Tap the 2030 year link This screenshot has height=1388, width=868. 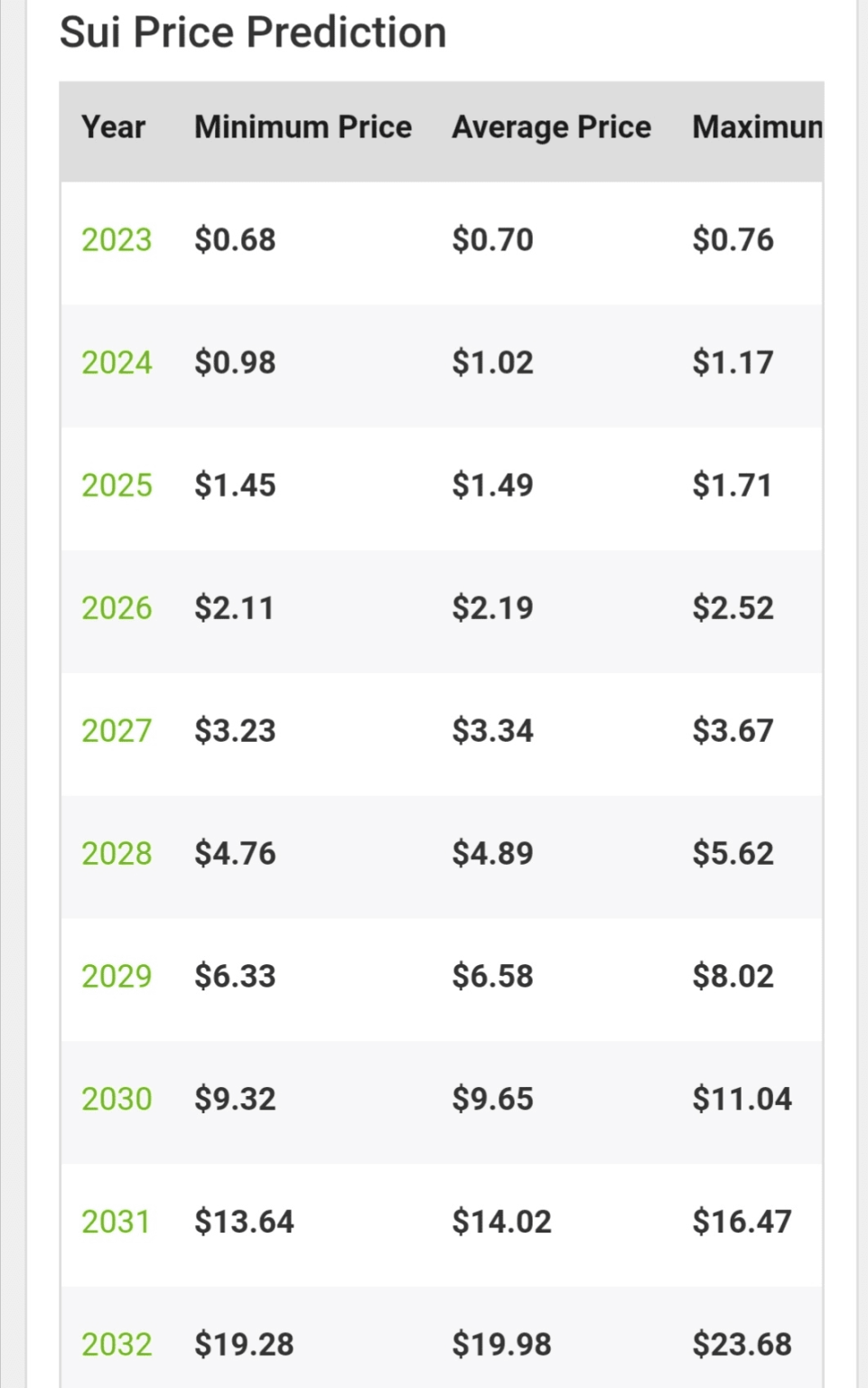[117, 1099]
